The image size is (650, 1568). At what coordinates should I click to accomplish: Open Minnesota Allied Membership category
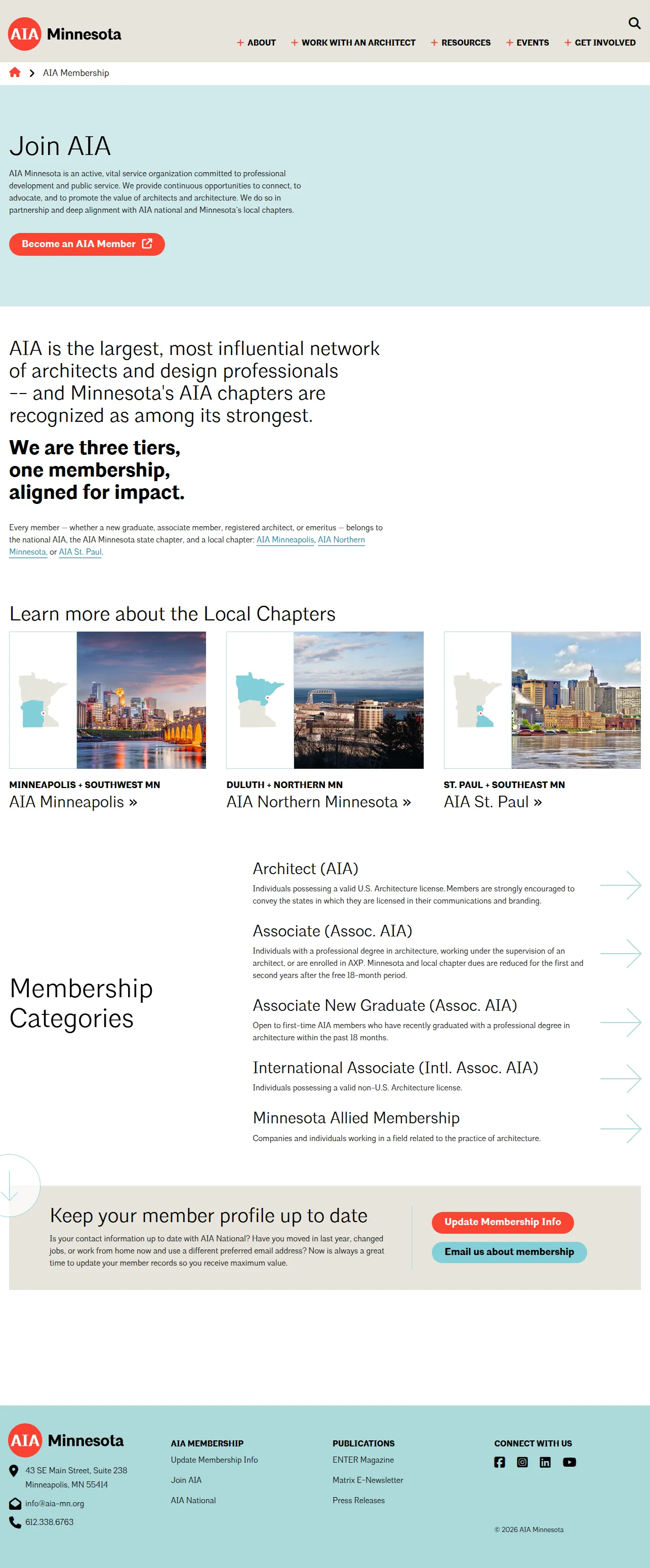pyautogui.click(x=446, y=1127)
